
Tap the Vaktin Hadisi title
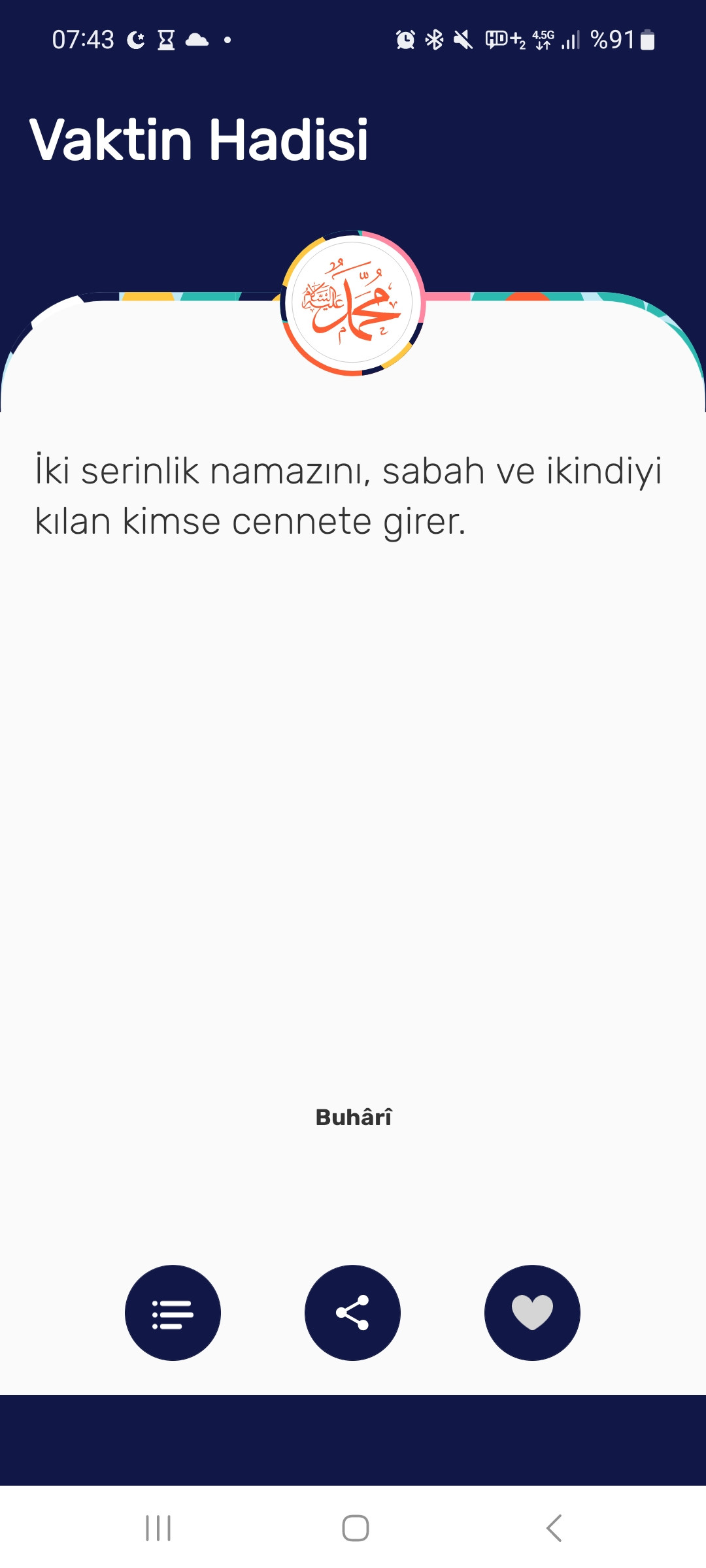tap(200, 139)
